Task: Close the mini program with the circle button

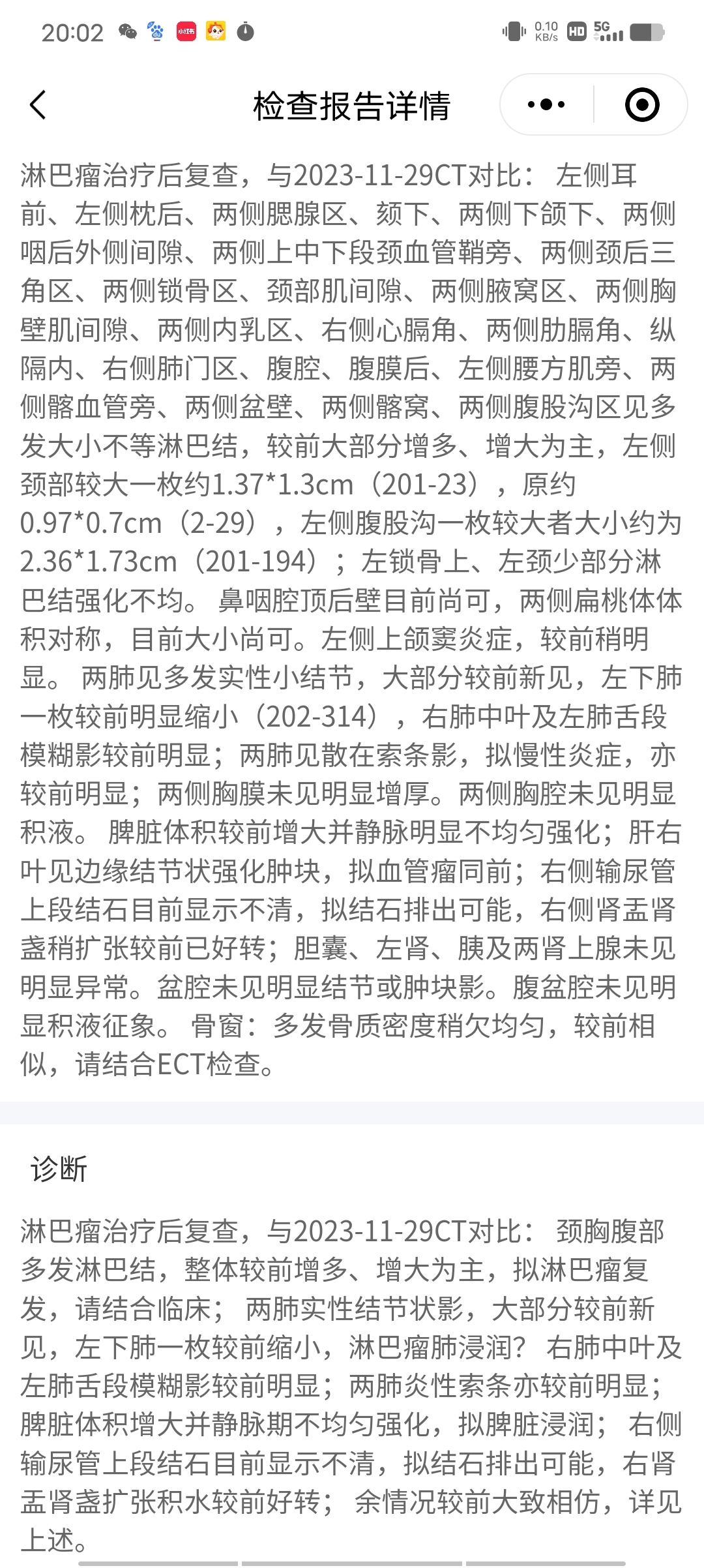Action: (x=642, y=104)
